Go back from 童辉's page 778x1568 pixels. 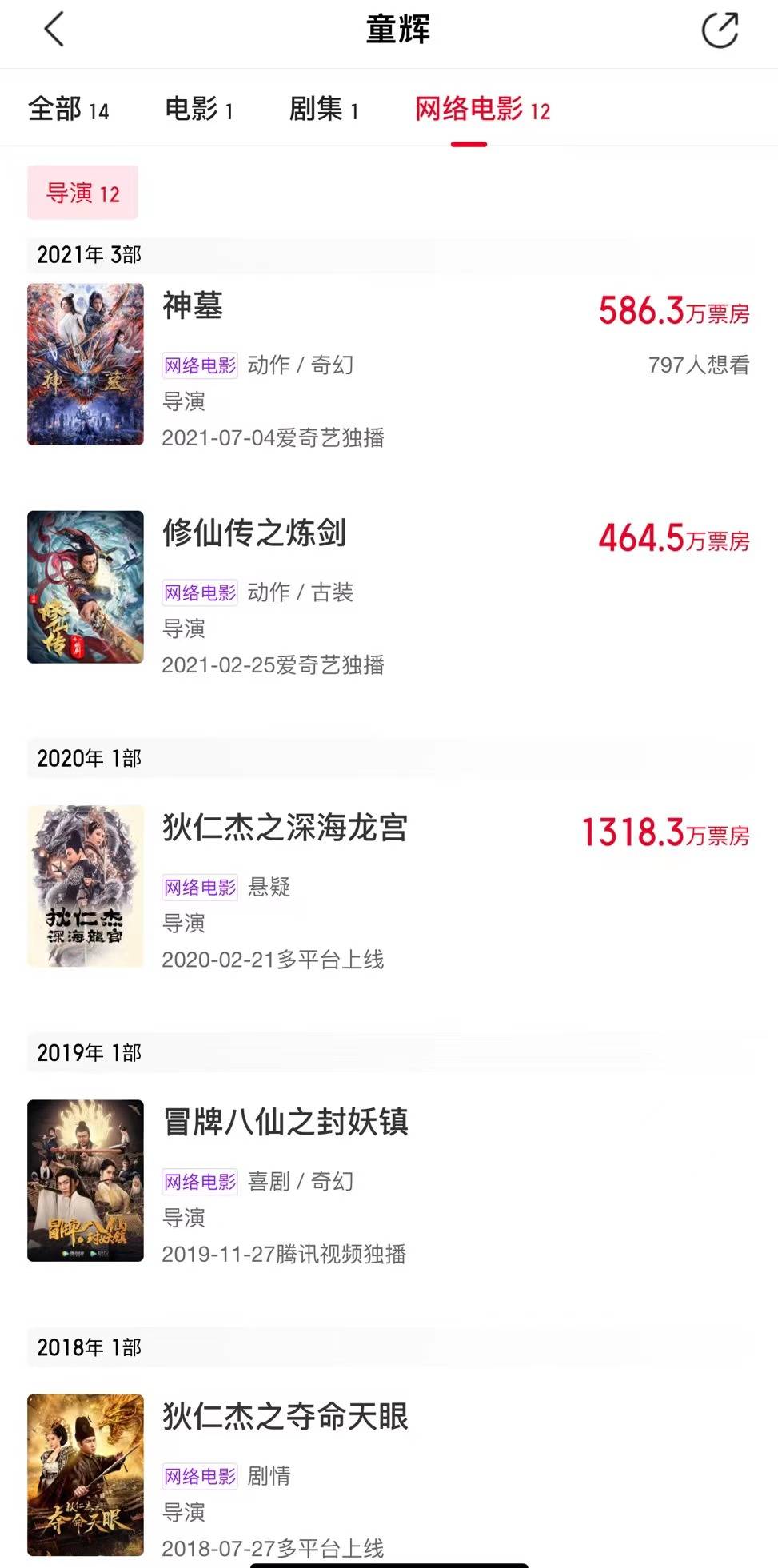coord(54,30)
